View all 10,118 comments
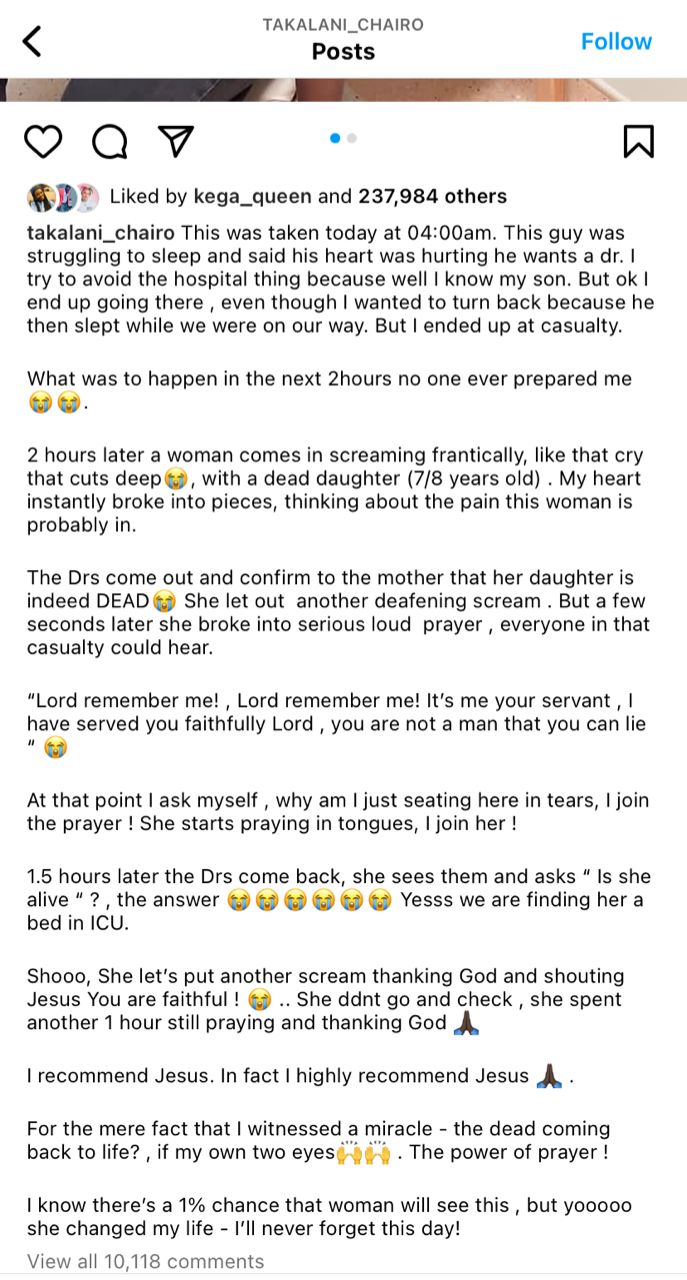 click(x=146, y=1261)
